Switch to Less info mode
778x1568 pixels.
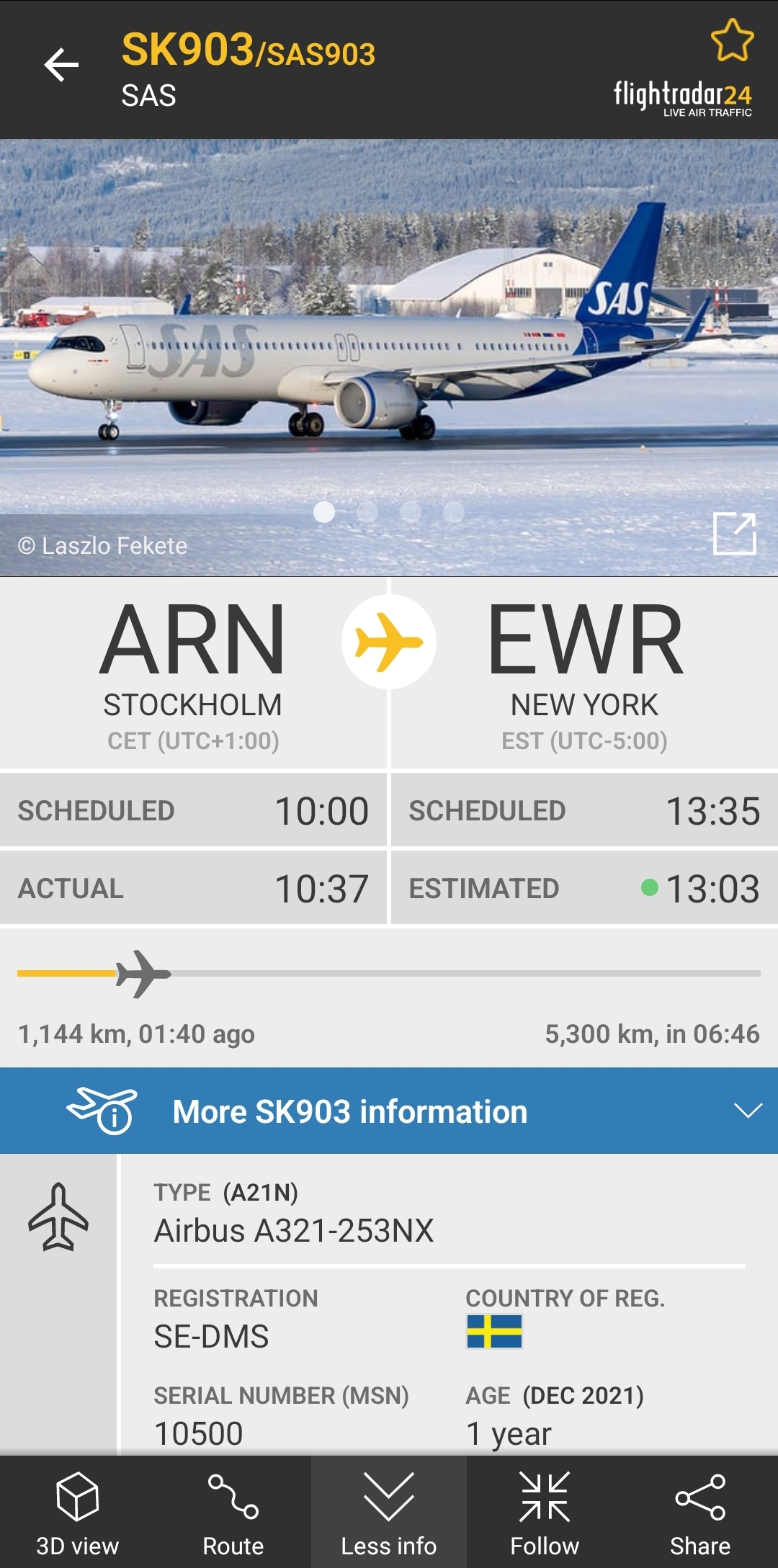(x=389, y=1513)
